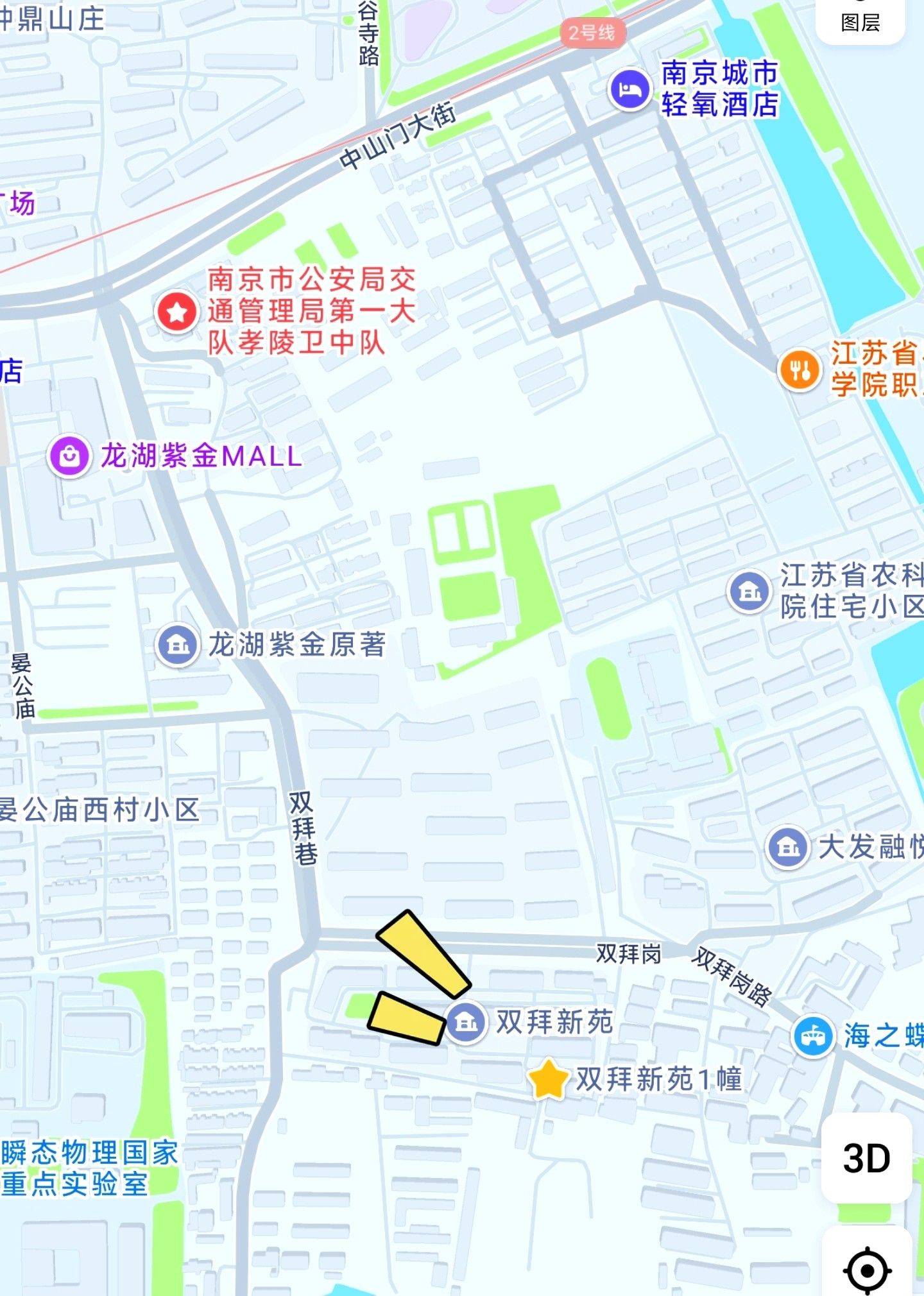Select the 双拜新苑 residential marker
924x1296 pixels.
tap(466, 1021)
